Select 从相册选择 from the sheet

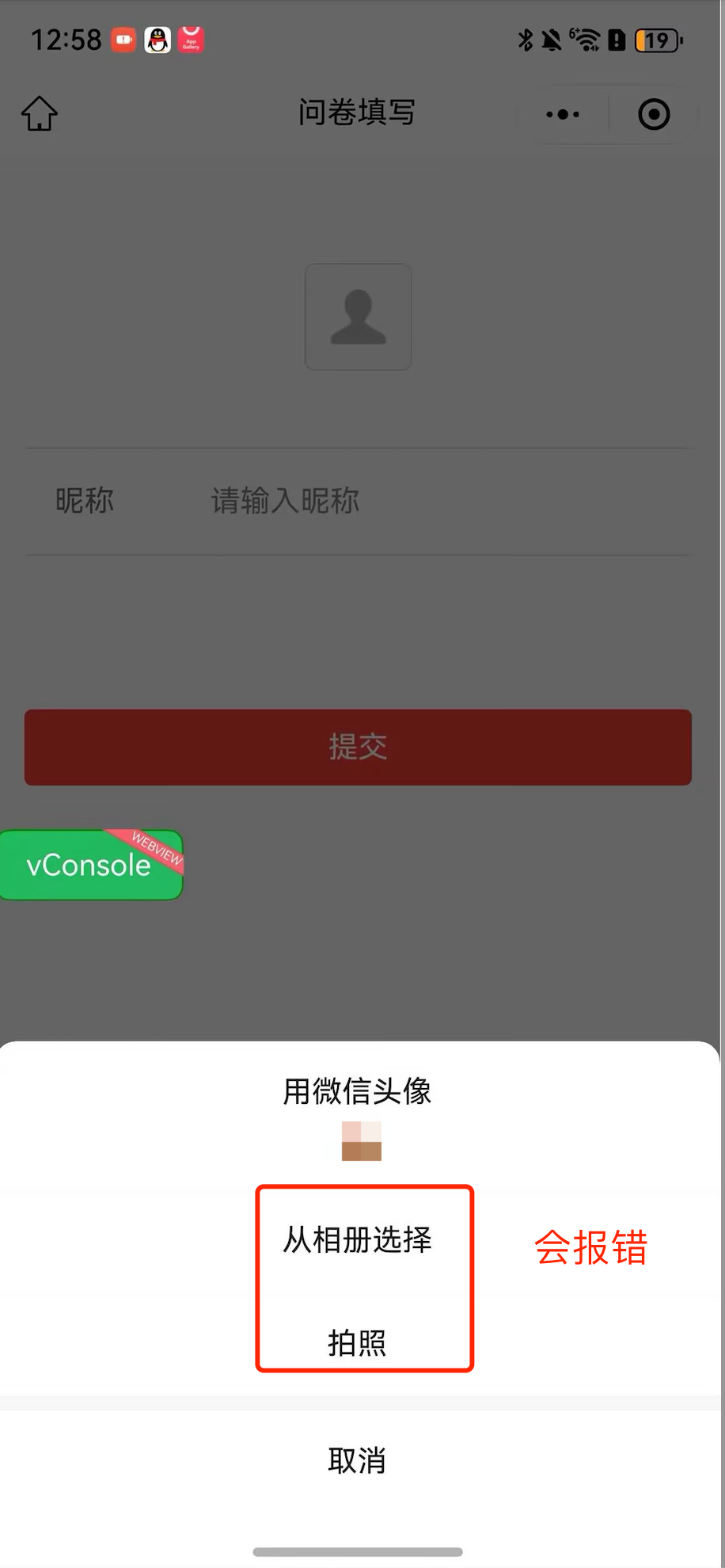tap(358, 1239)
